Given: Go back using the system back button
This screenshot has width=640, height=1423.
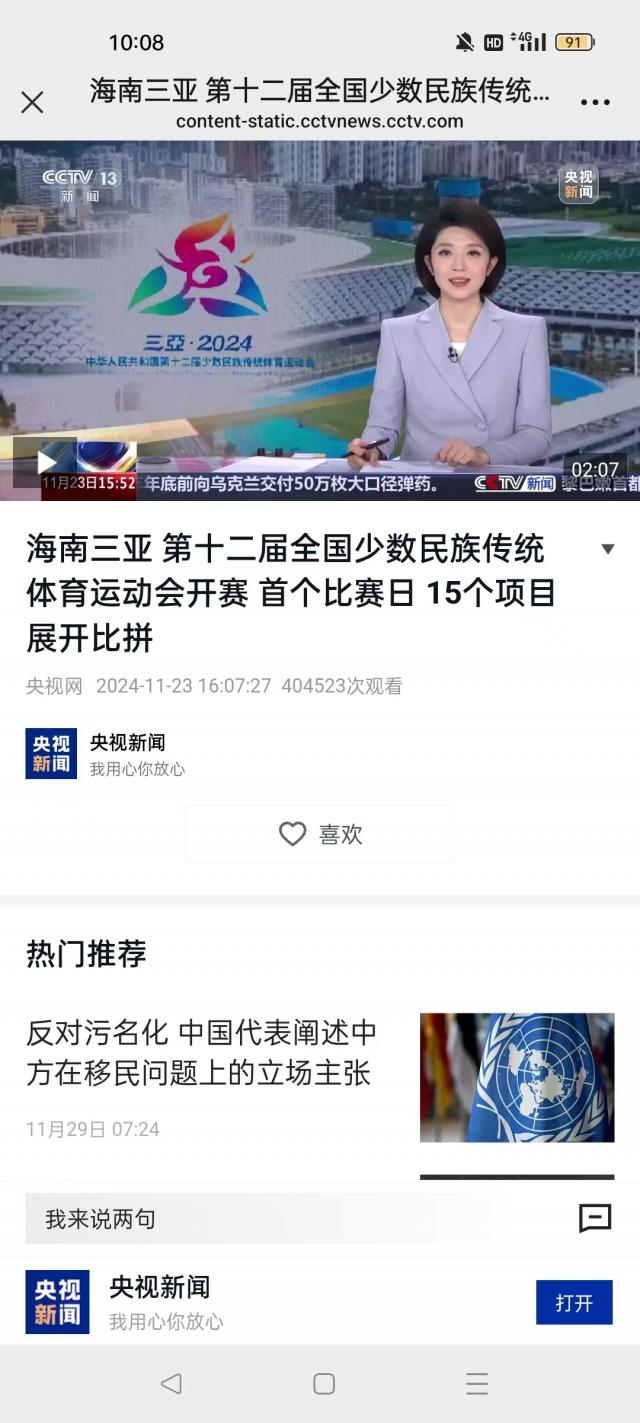Looking at the screenshot, I should 171,1383.
